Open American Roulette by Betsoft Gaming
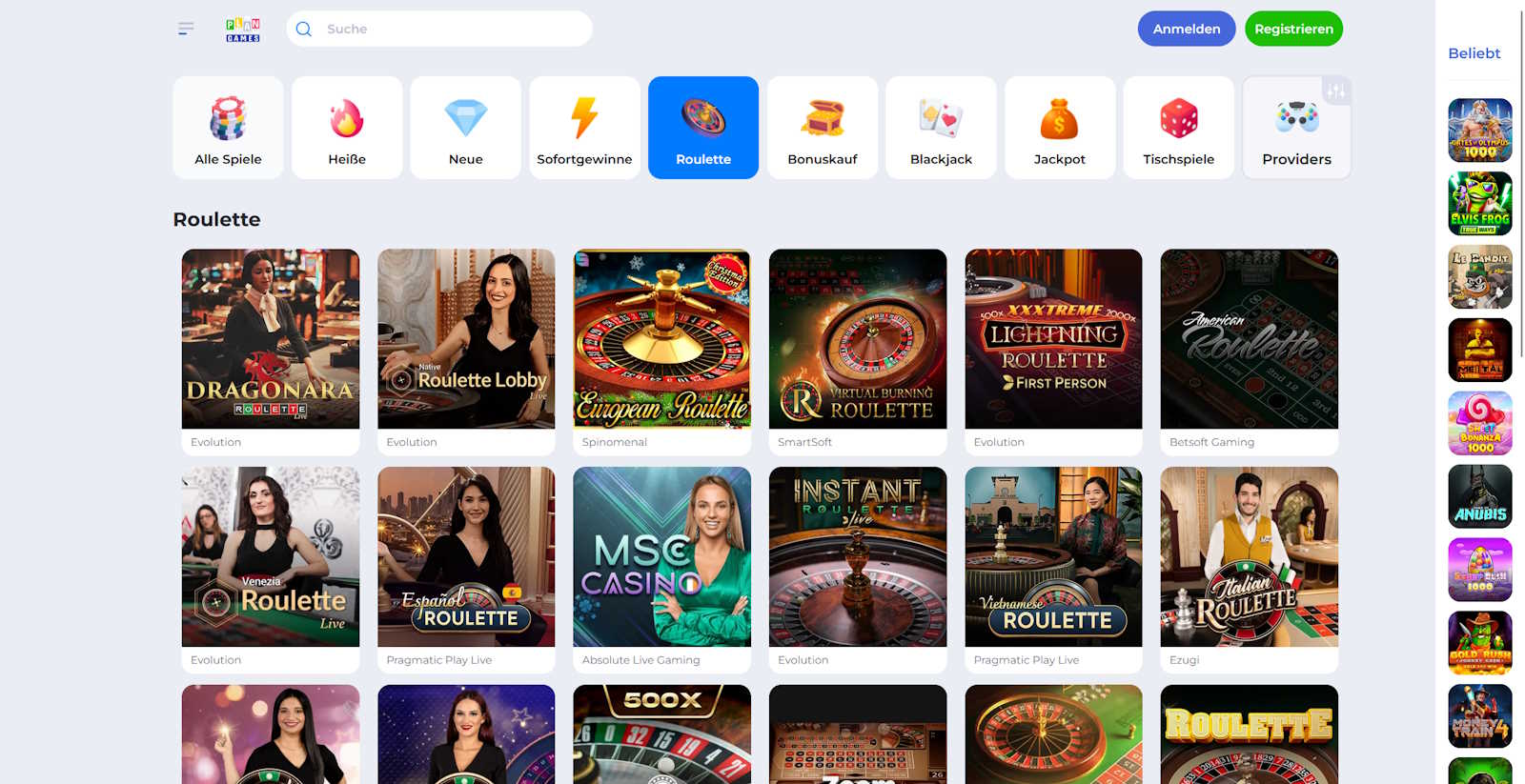This screenshot has width=1525, height=784. click(1249, 339)
